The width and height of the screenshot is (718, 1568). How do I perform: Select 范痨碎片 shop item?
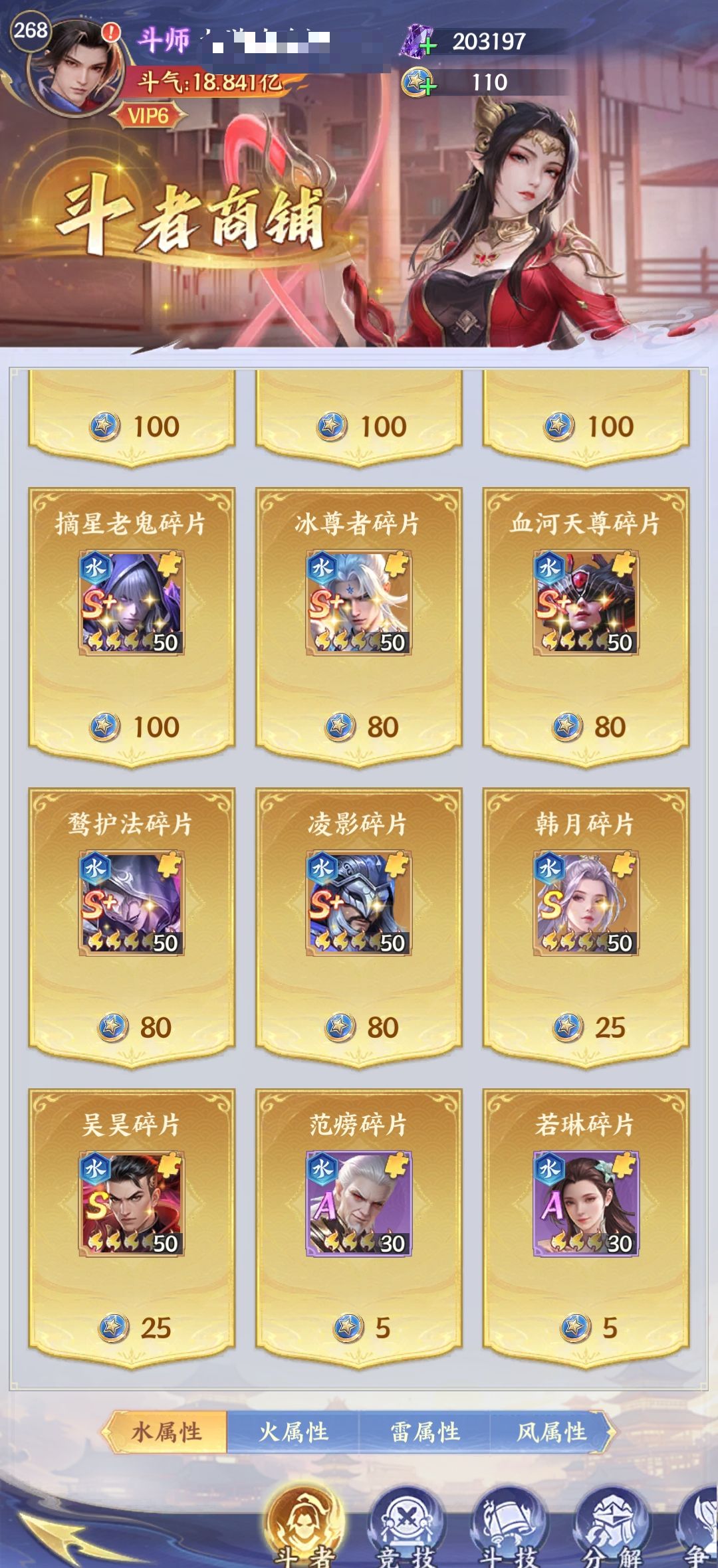pyautogui.click(x=358, y=1226)
